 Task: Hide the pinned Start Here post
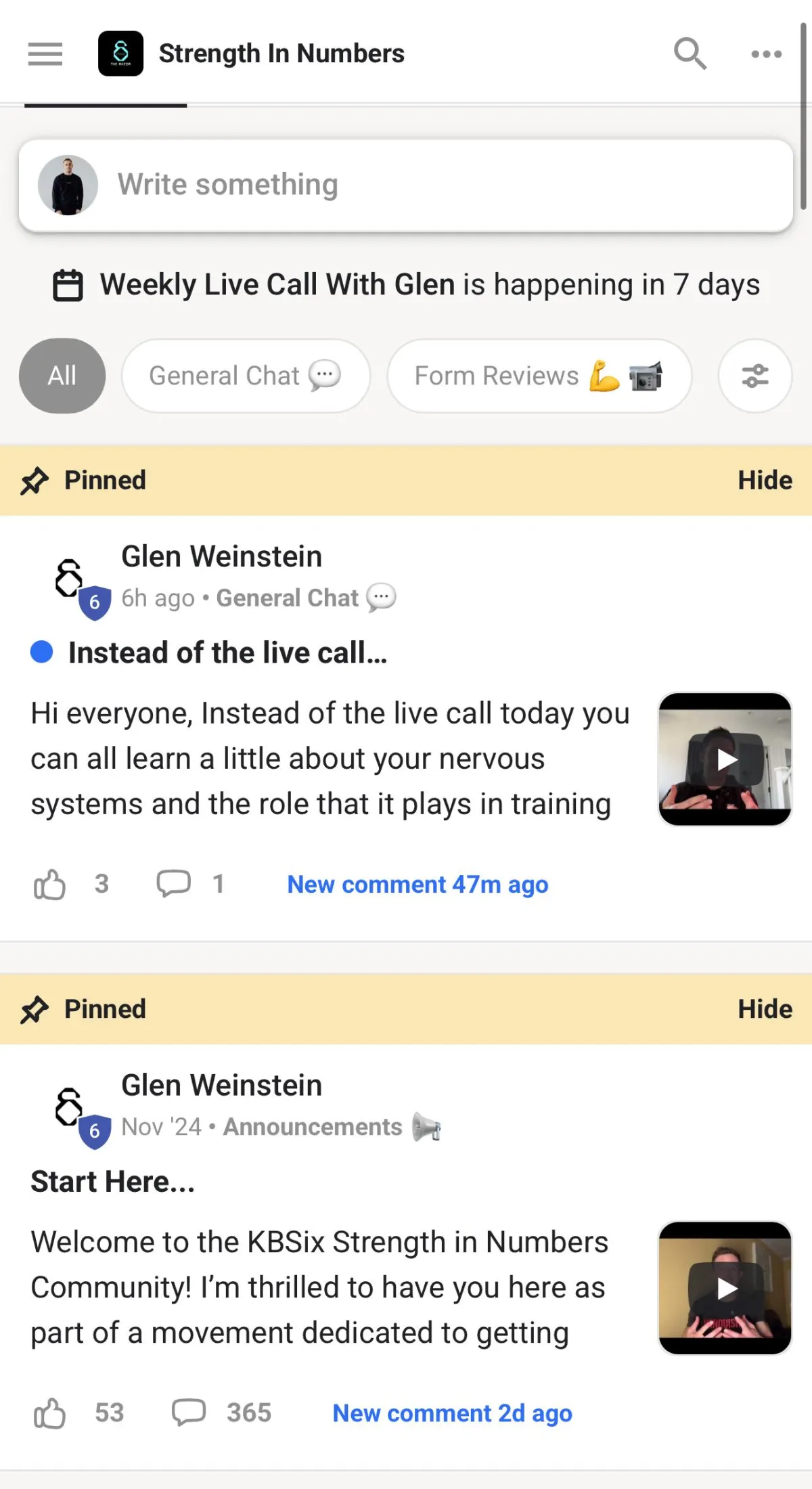point(765,1008)
